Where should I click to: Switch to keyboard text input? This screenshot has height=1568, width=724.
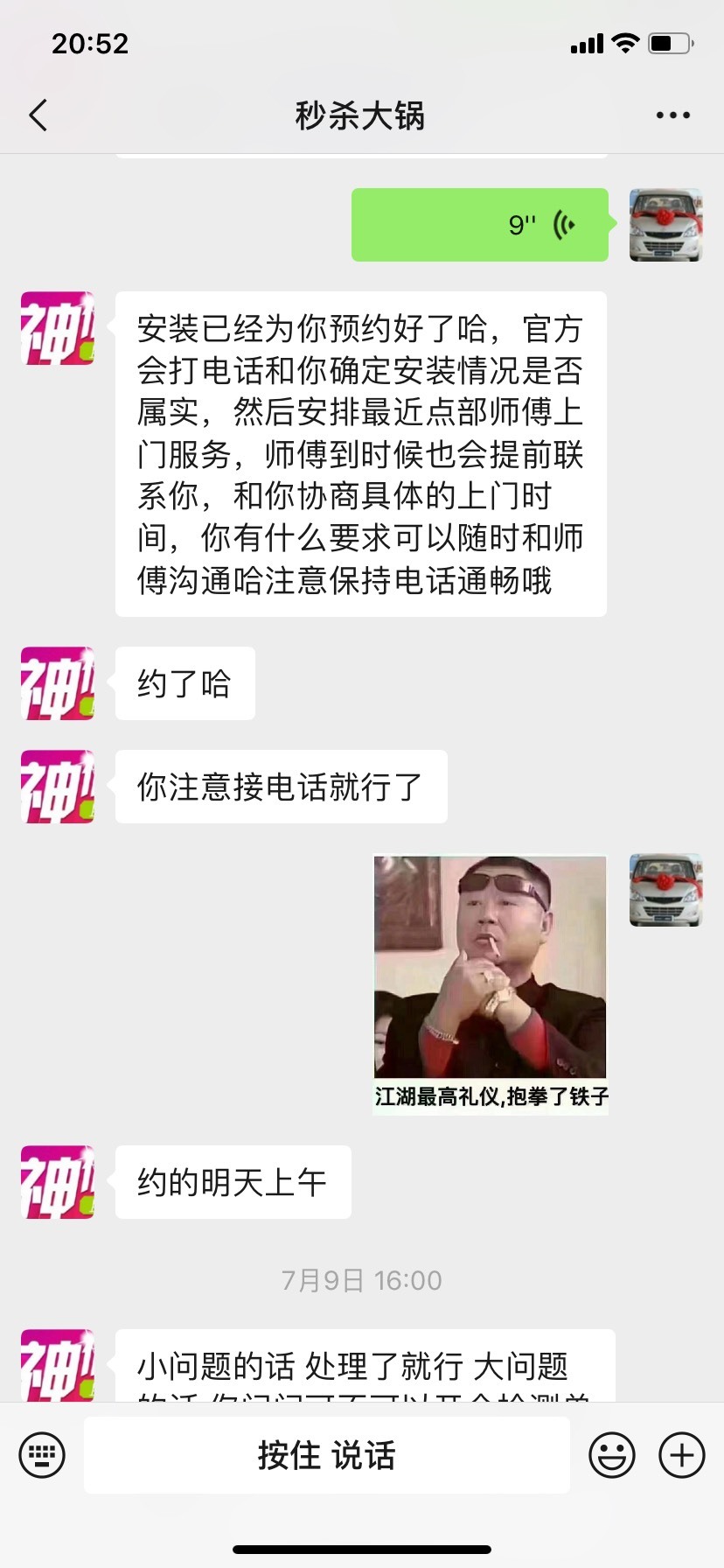[x=42, y=1455]
